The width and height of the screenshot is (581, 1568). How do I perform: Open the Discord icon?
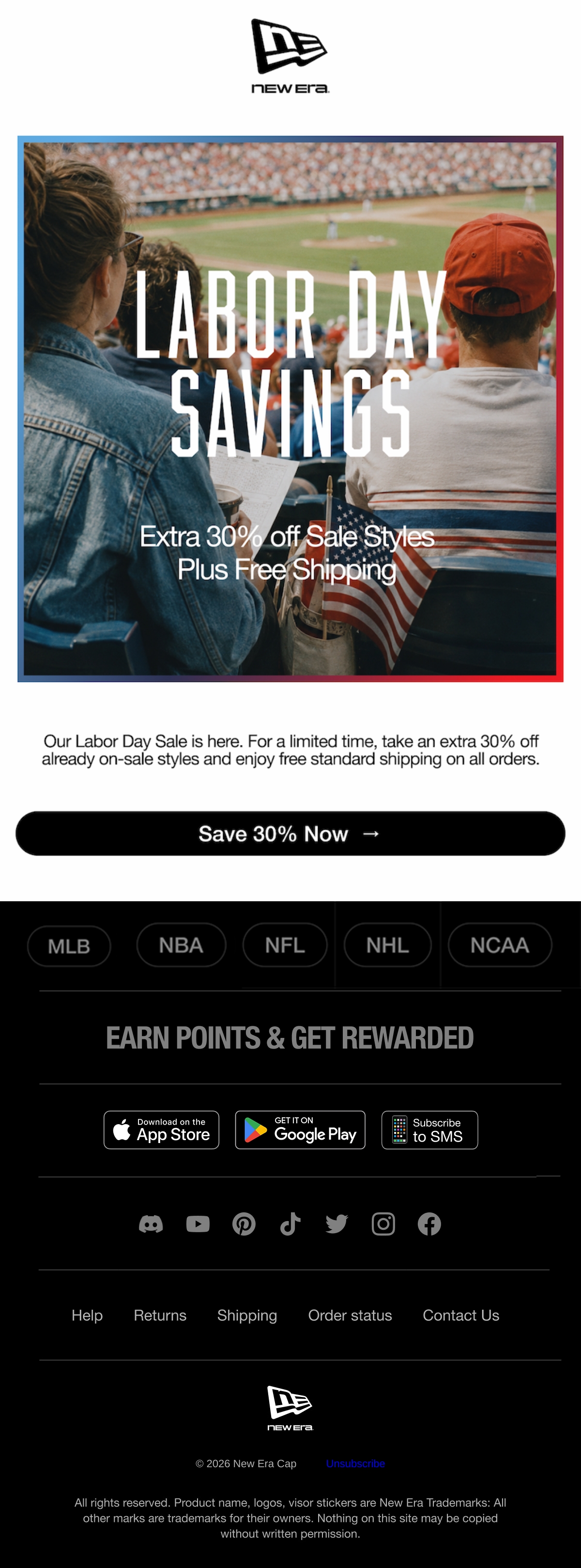(x=151, y=1223)
